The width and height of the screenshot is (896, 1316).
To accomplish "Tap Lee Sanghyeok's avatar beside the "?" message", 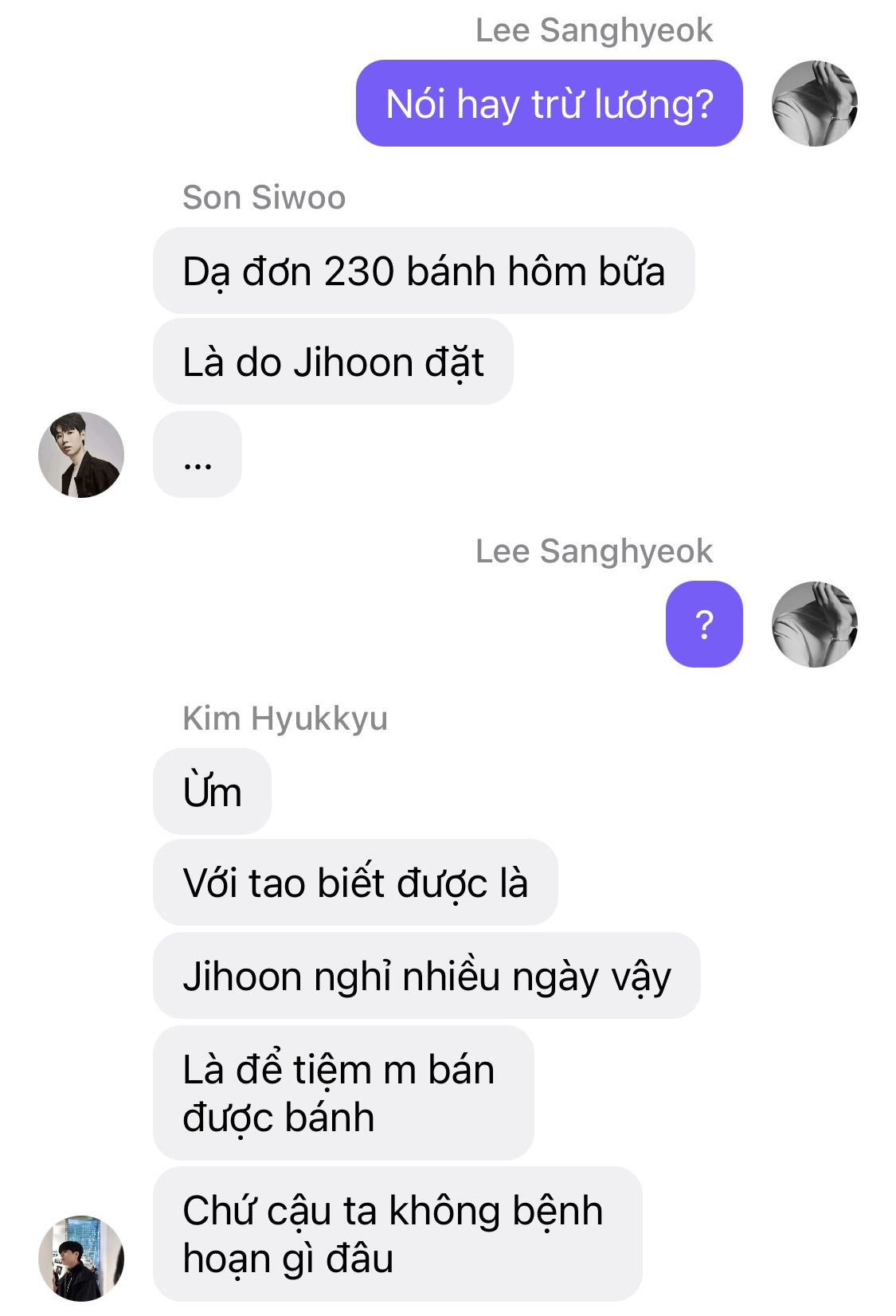I will click(x=814, y=624).
